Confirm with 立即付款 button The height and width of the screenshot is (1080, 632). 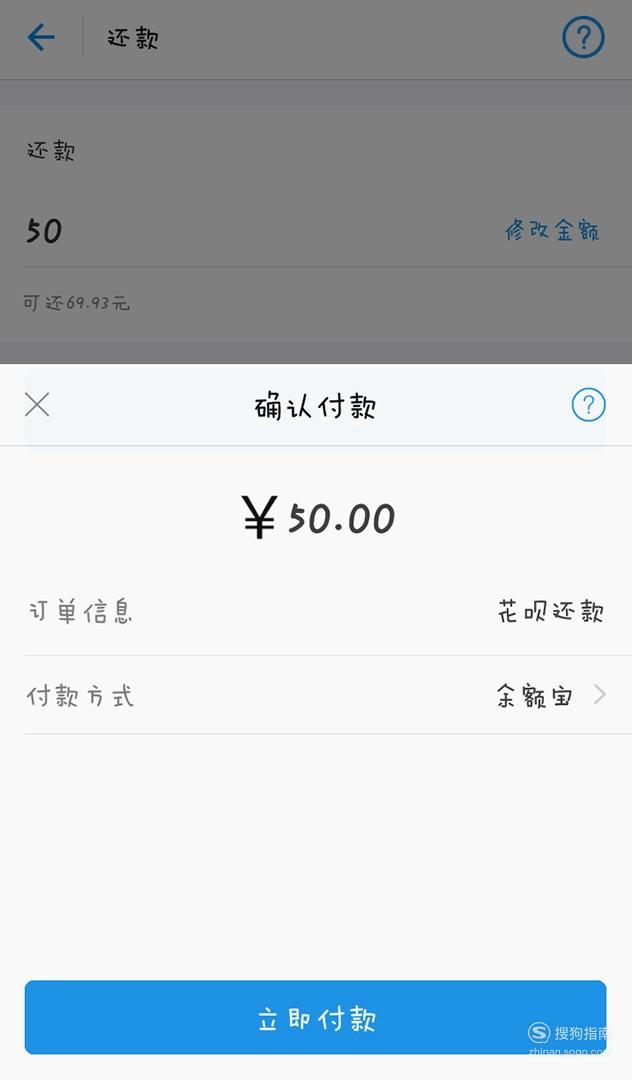(315, 1017)
